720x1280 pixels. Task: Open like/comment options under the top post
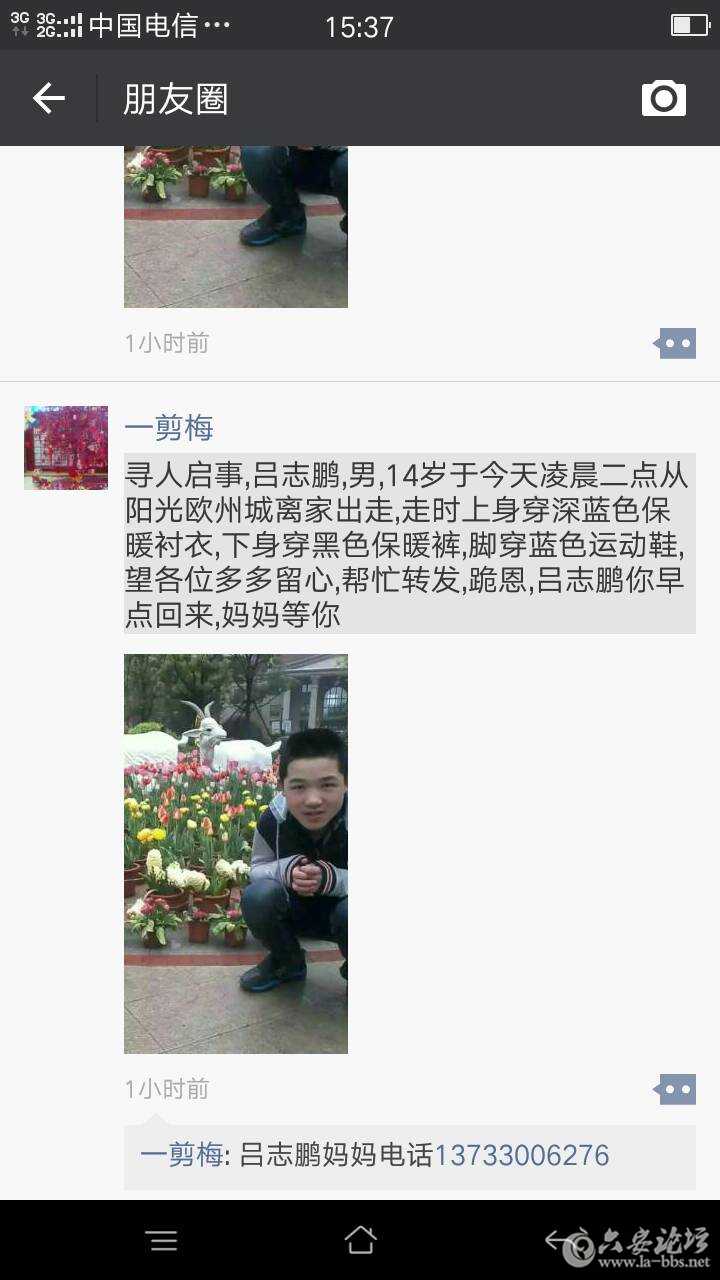click(675, 343)
